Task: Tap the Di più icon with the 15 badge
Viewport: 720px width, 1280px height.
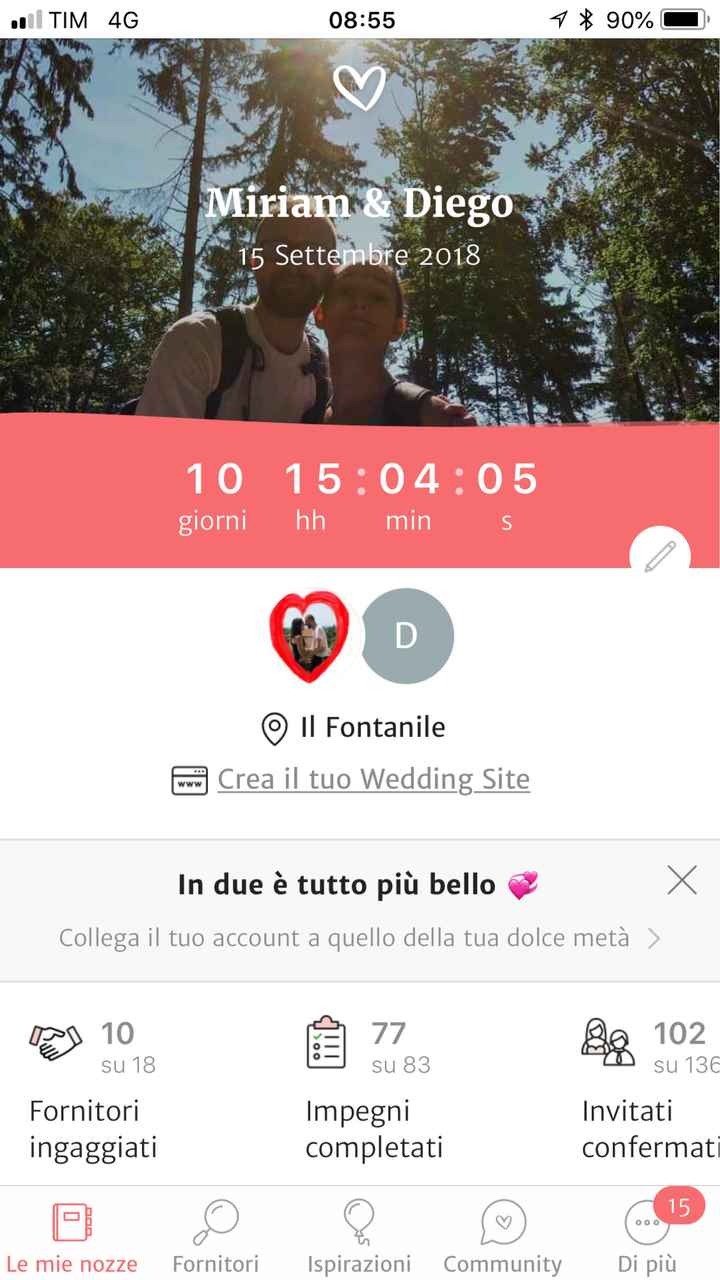Action: (645, 1222)
